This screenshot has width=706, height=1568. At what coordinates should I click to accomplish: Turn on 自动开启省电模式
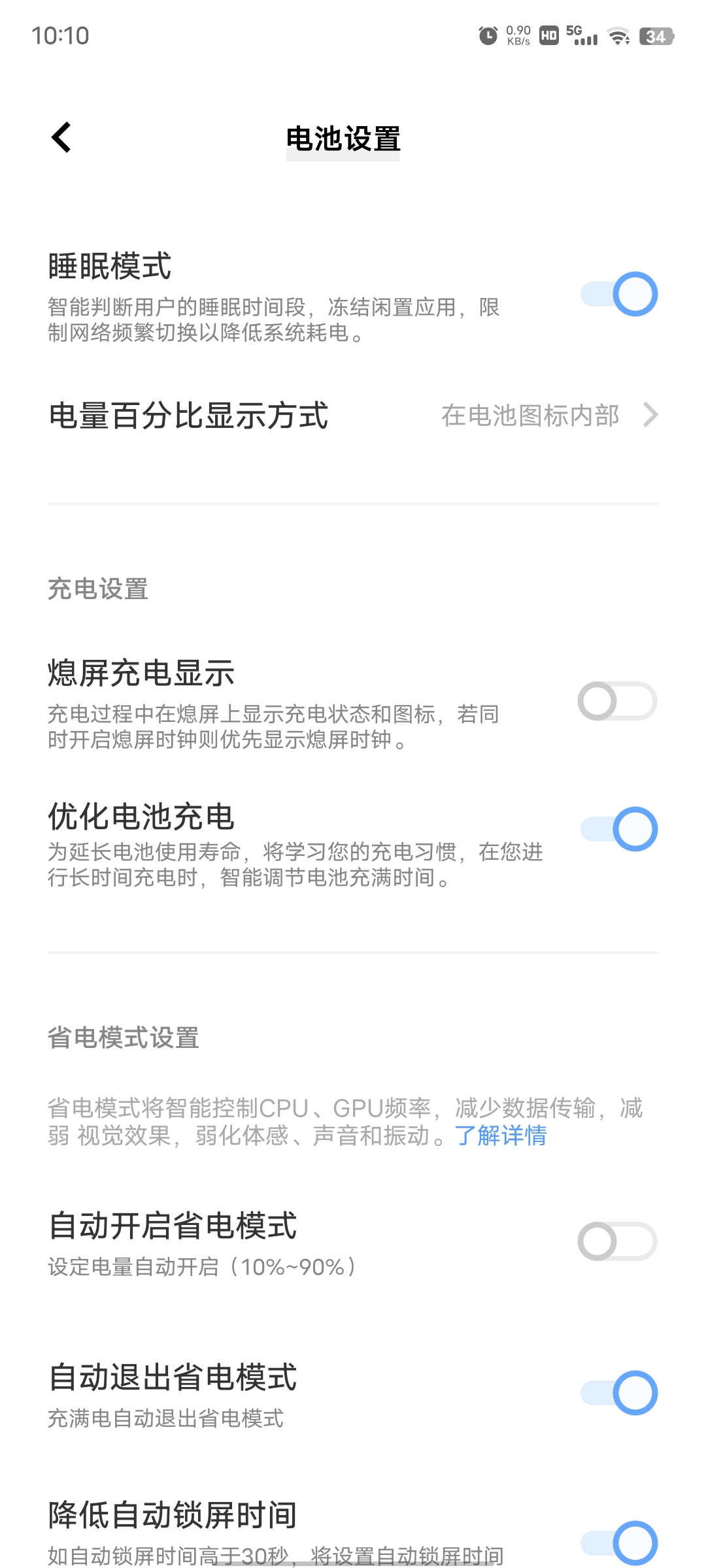617,1241
